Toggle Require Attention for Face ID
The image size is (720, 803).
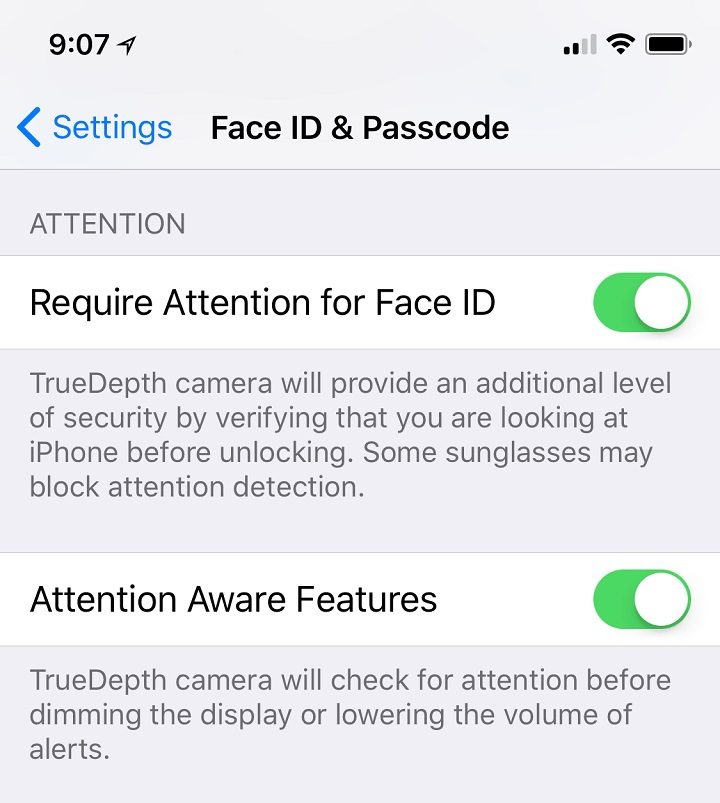point(641,302)
